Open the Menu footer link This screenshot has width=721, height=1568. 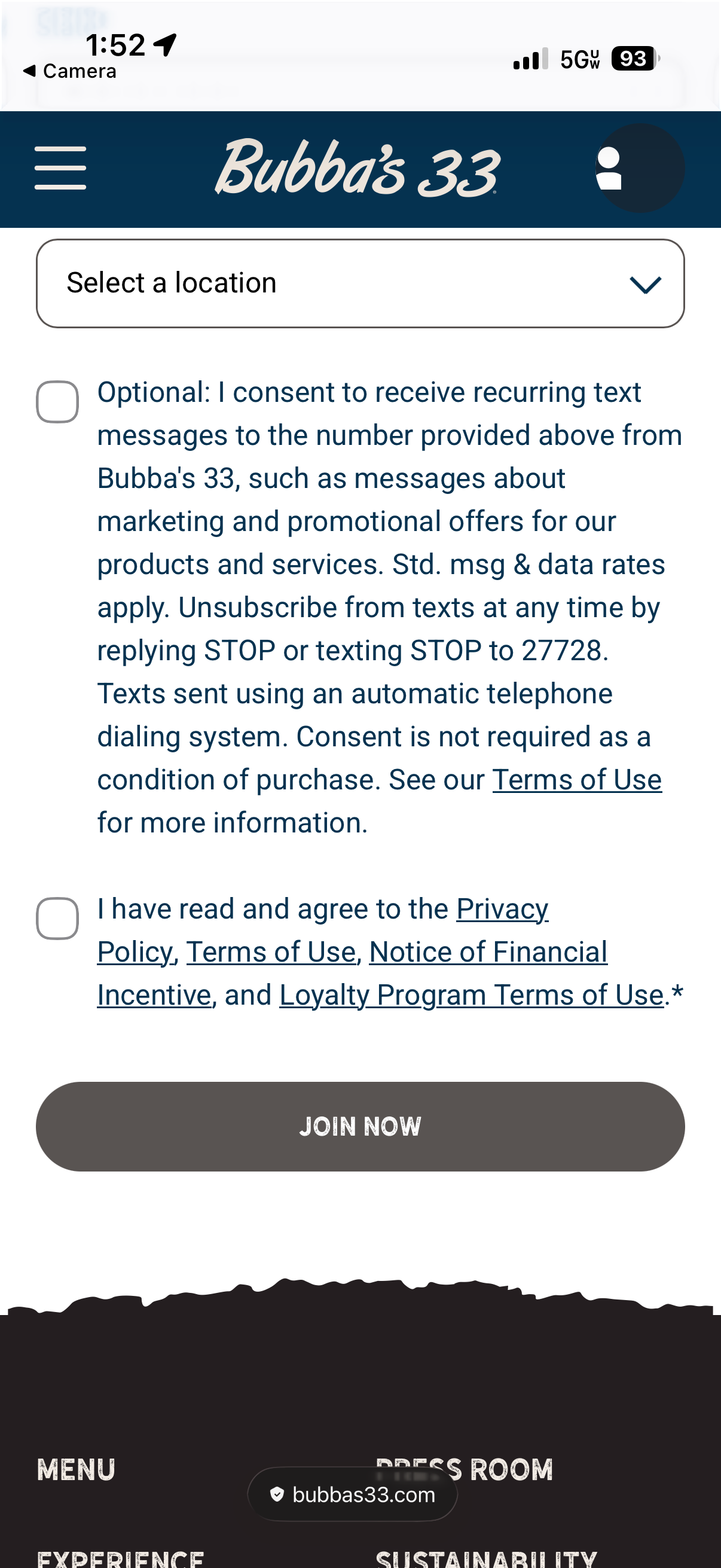coord(76,1469)
